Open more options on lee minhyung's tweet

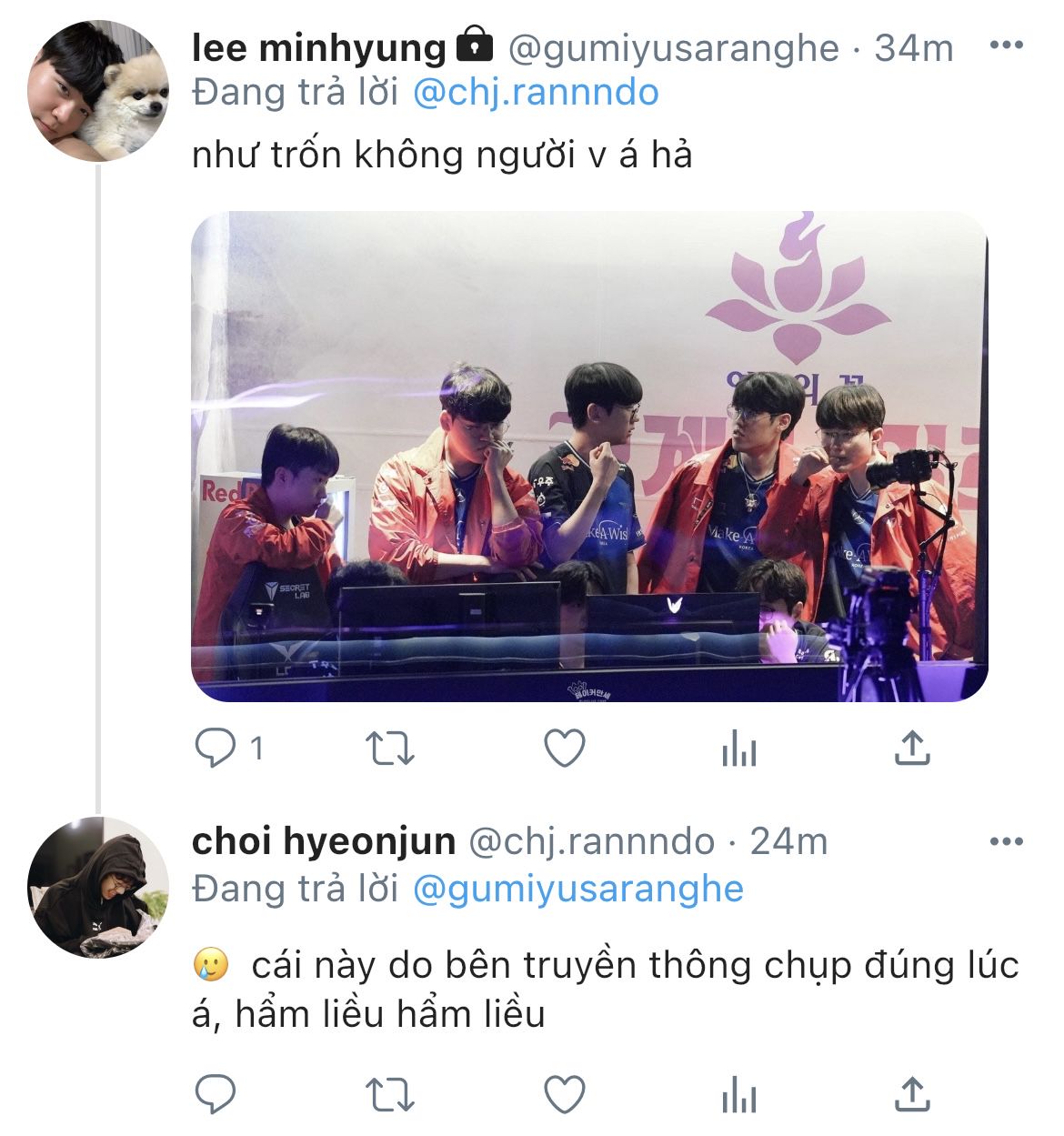click(x=1006, y=46)
